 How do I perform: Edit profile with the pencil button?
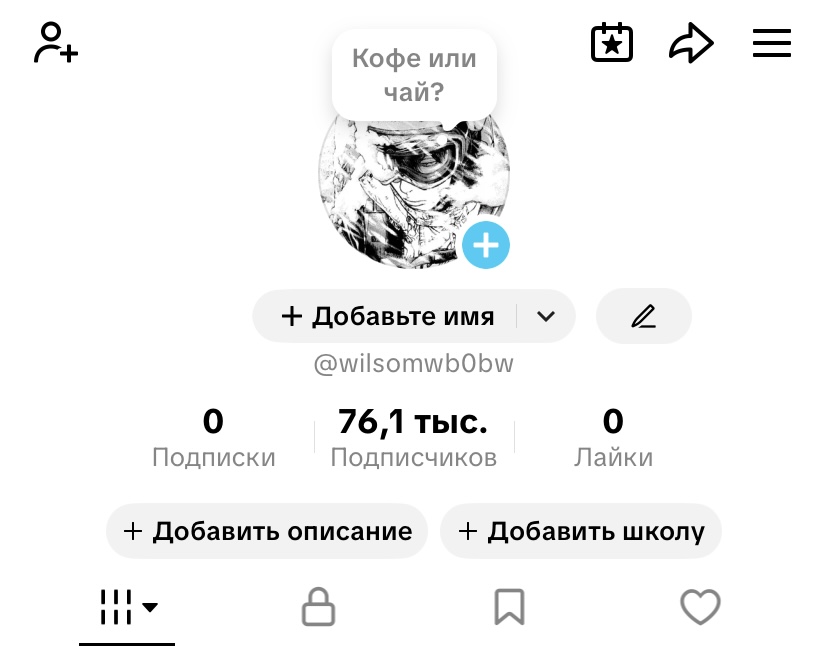[x=643, y=317]
